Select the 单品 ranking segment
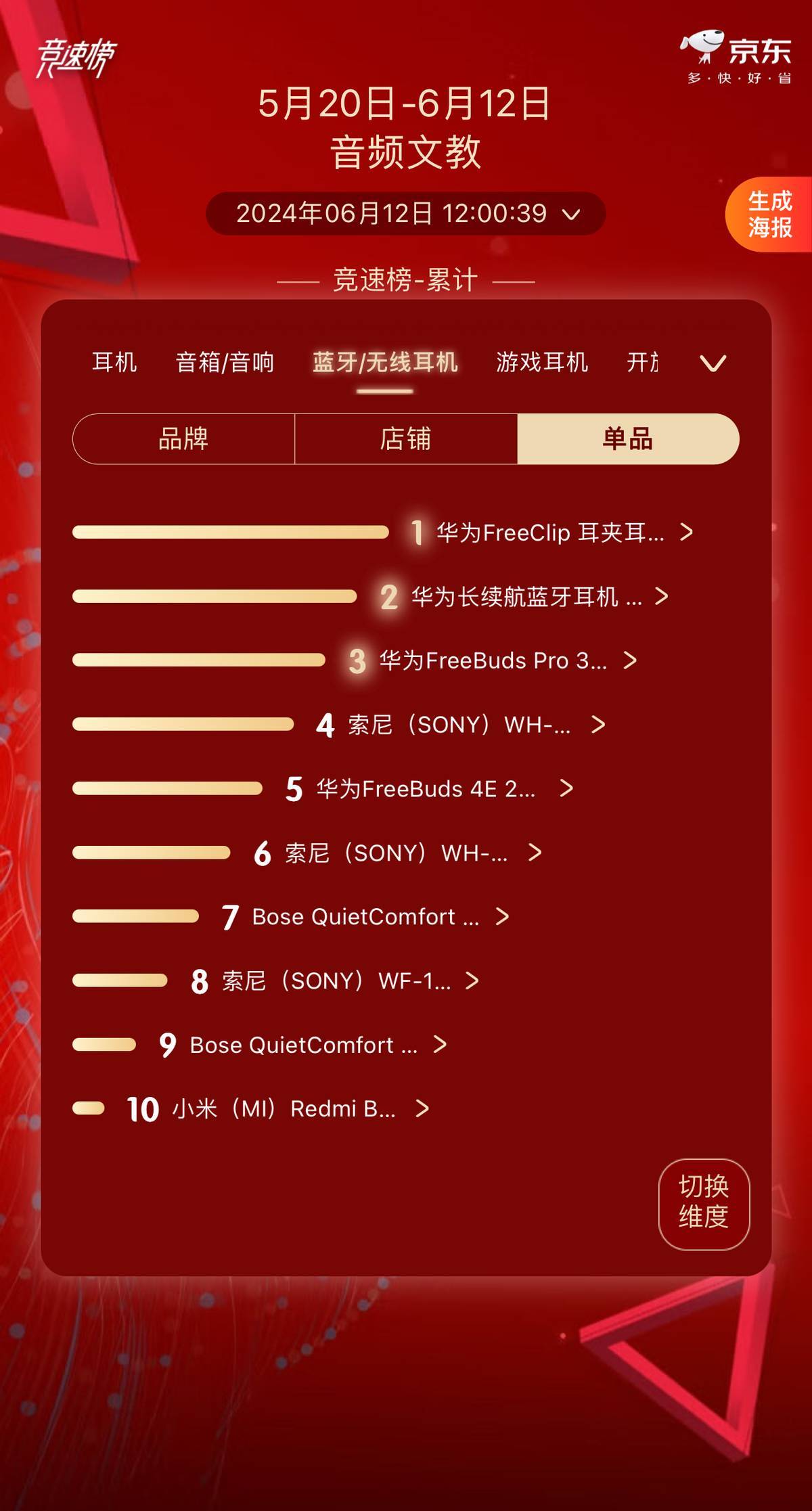The image size is (812, 1511). (628, 439)
